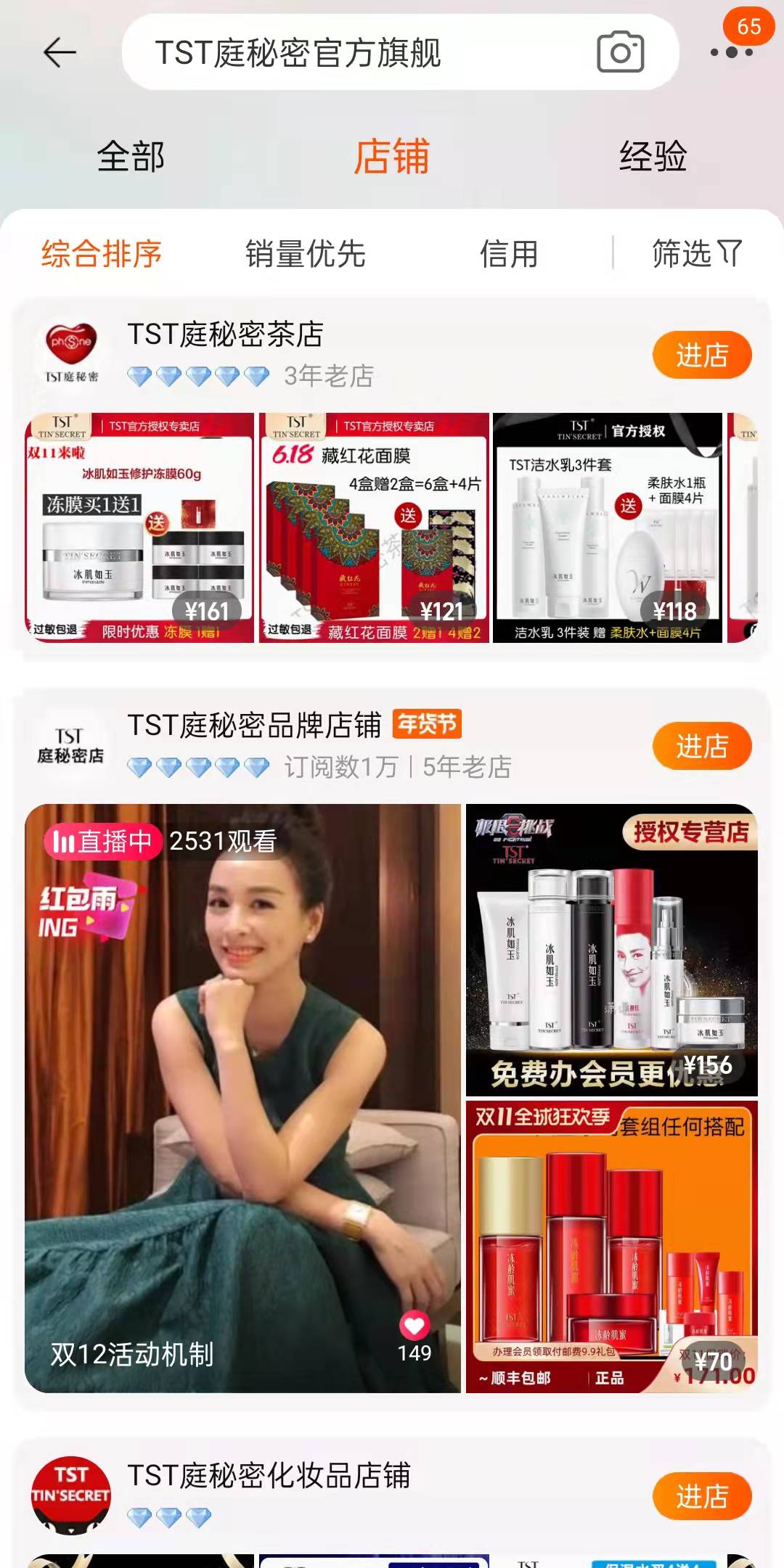Open camera image search
The image size is (784, 1568).
(x=620, y=52)
